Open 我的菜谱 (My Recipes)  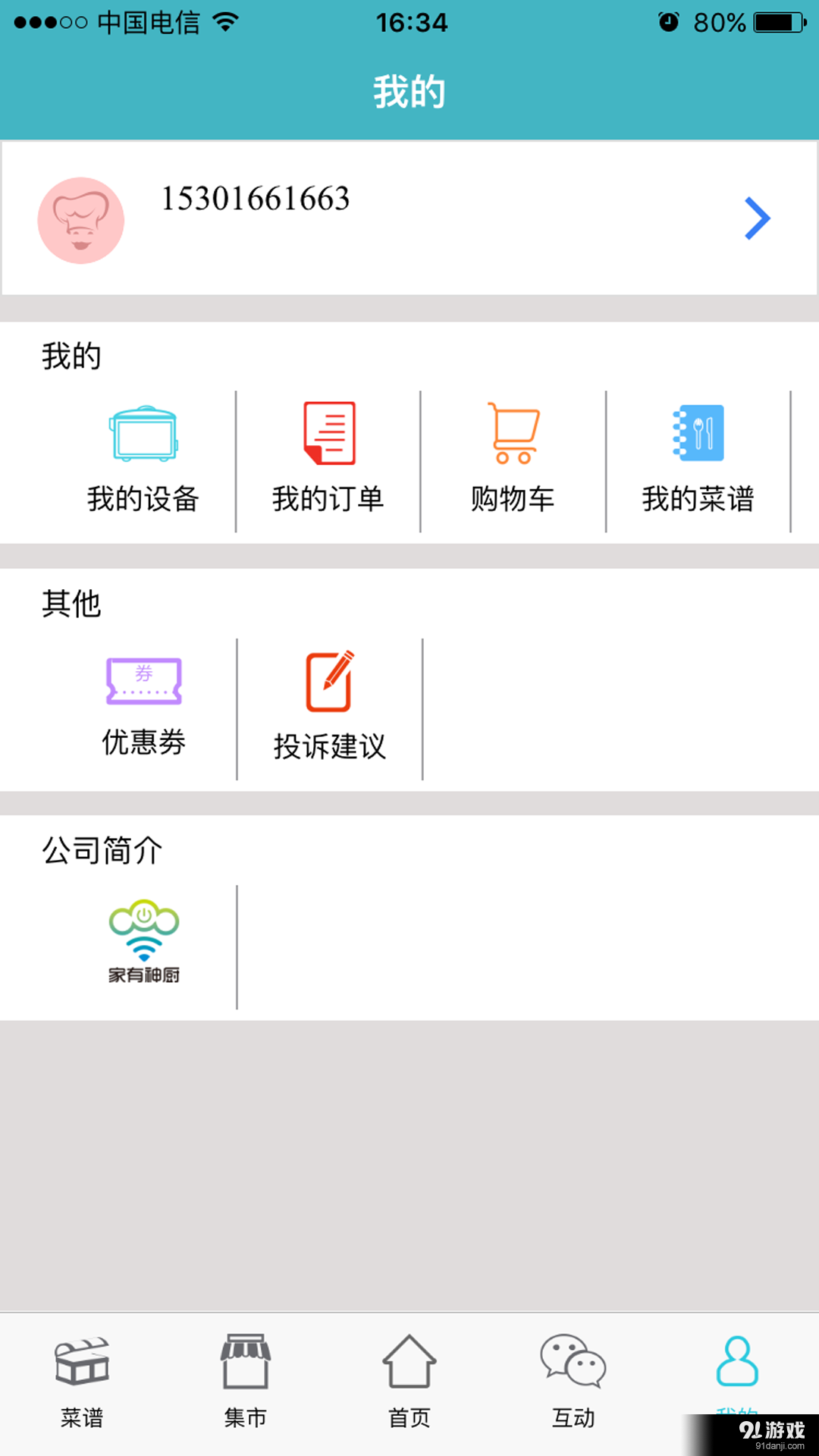698,455
